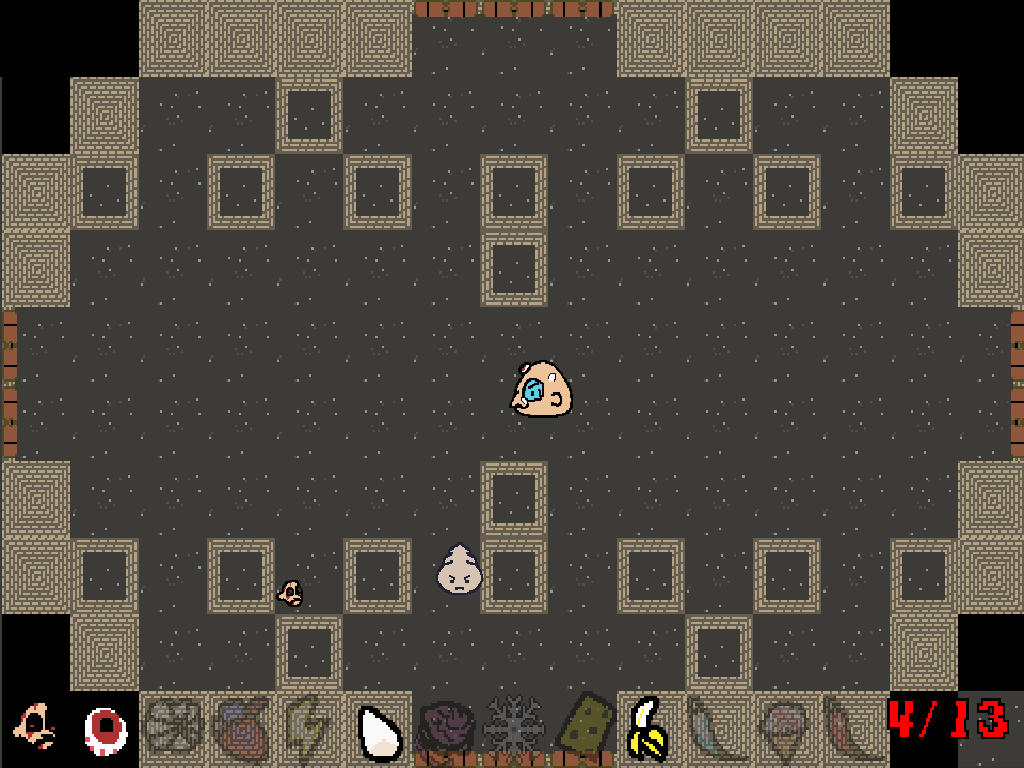Image resolution: width=1024 pixels, height=768 pixels.
Task: Tap the dimmed lightning bolt item slot
Action: tap(309, 726)
